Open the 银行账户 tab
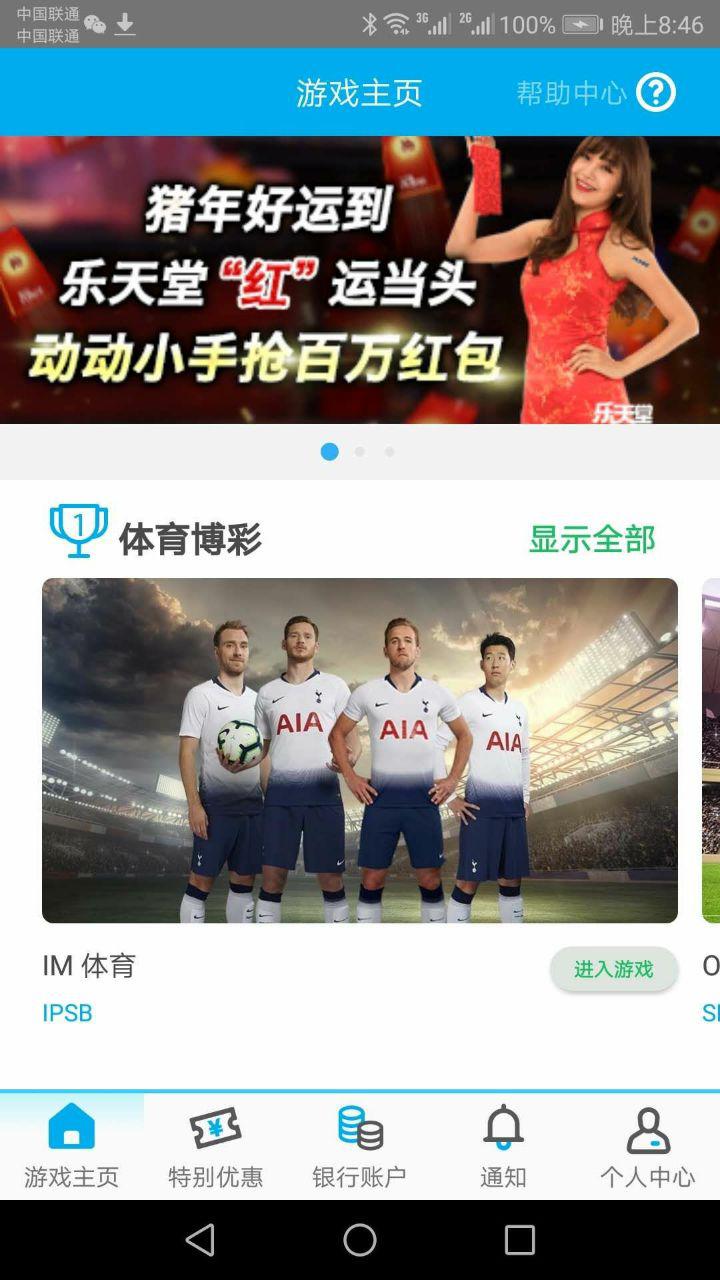This screenshot has height=1280, width=720. [360, 1147]
